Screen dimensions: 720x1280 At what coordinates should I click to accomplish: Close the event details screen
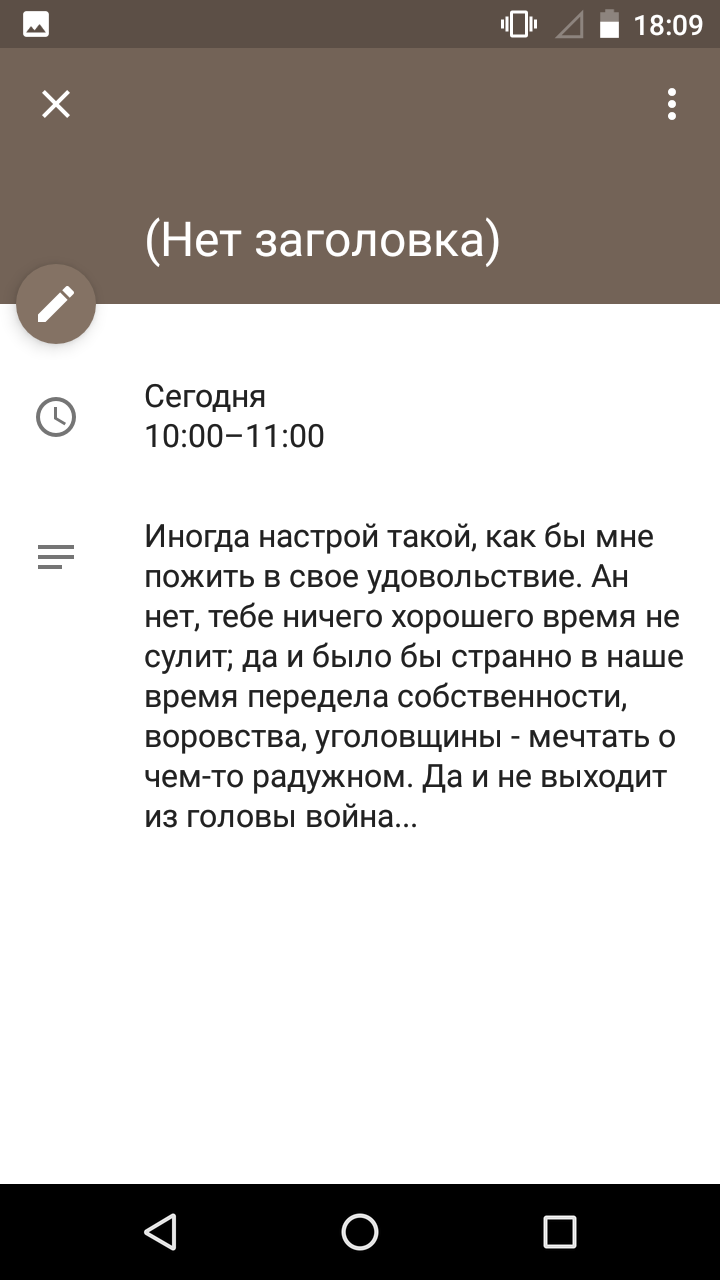(x=56, y=104)
